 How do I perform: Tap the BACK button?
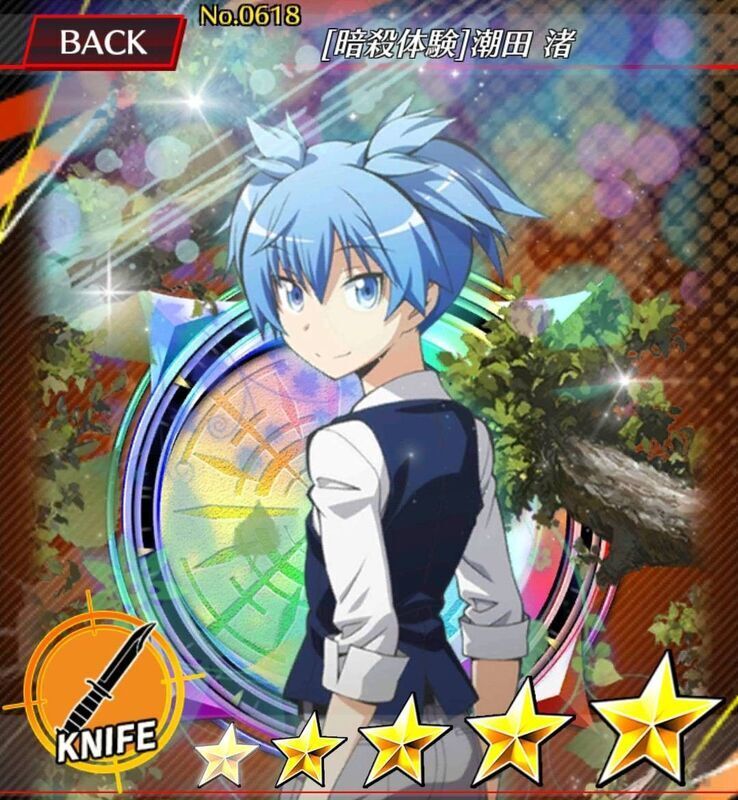coord(102,43)
